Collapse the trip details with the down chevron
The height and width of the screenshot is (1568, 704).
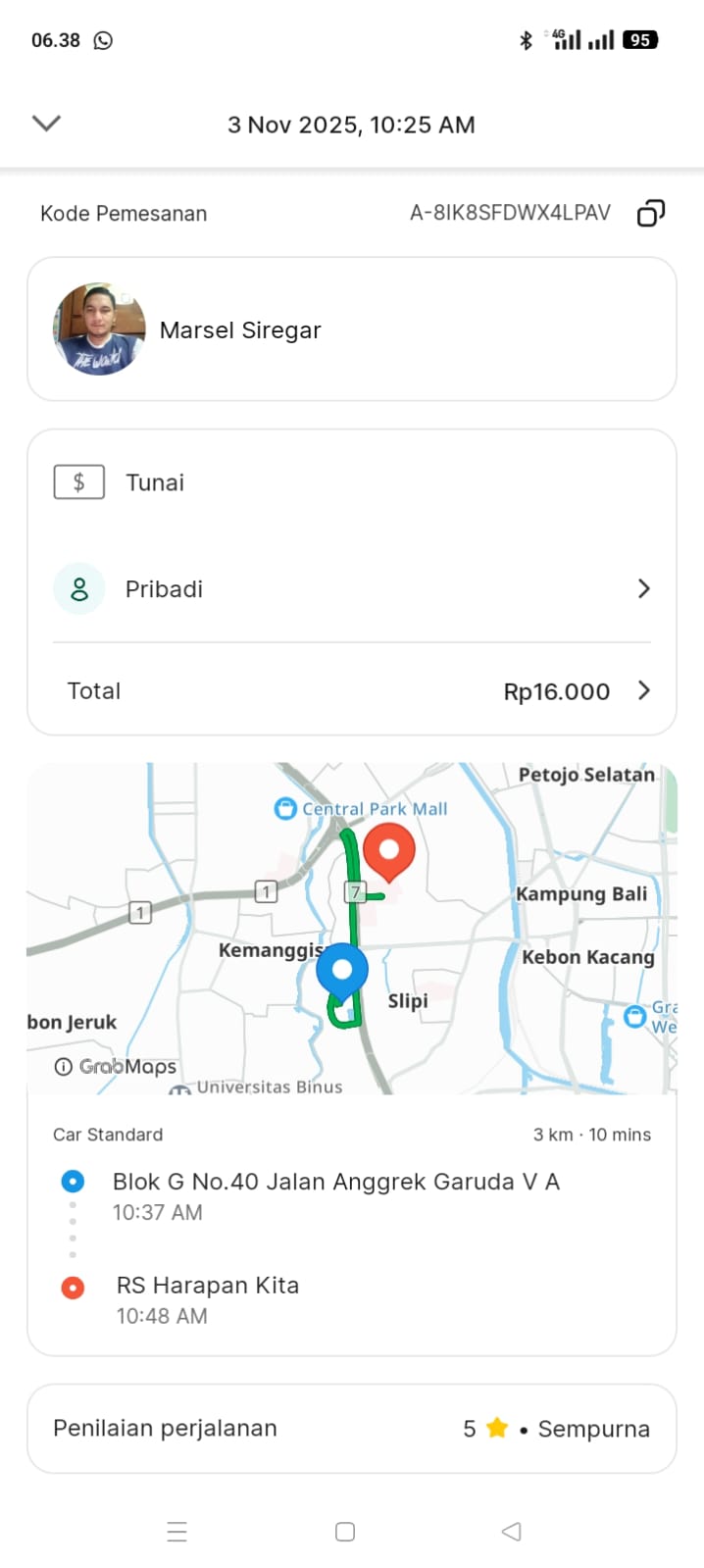point(47,123)
